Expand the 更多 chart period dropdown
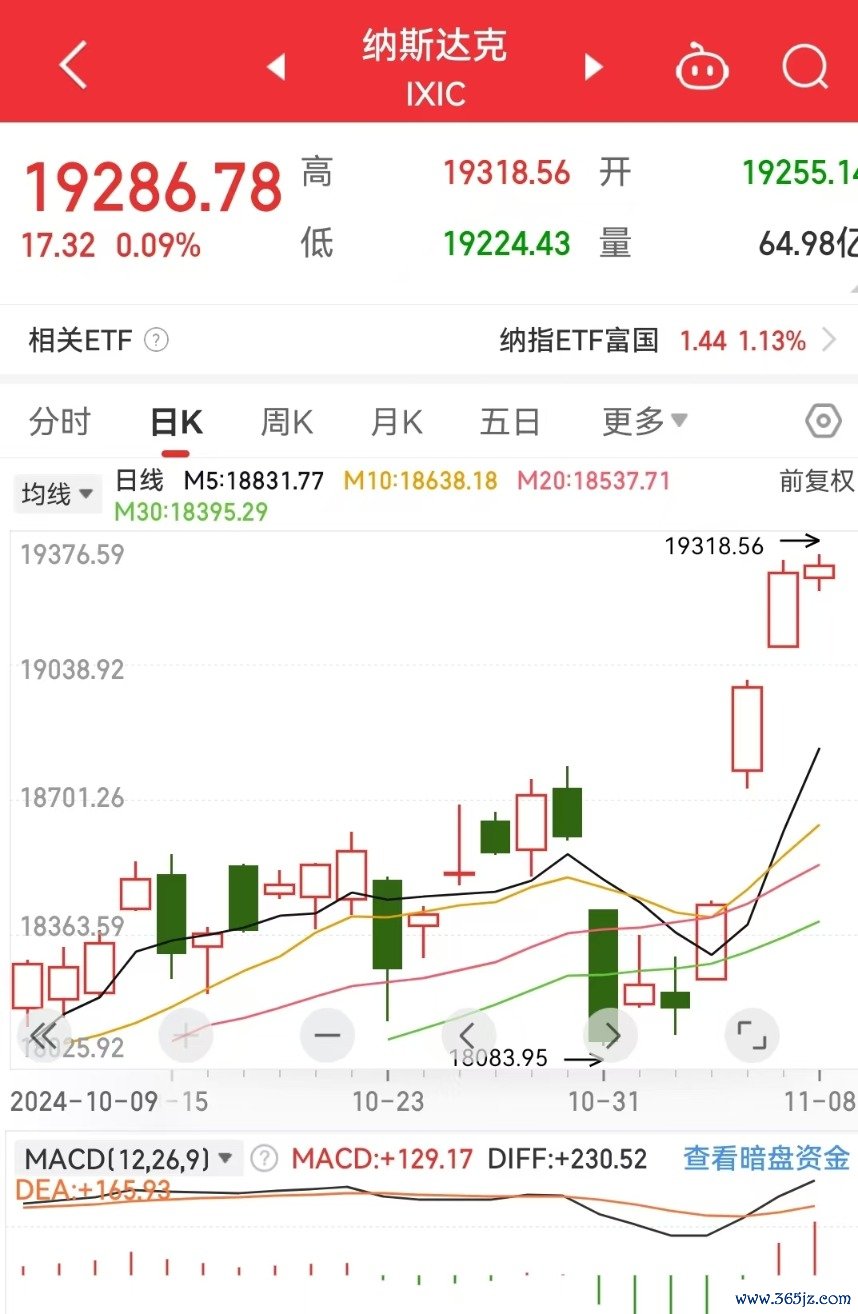The image size is (858, 1314). [644, 422]
